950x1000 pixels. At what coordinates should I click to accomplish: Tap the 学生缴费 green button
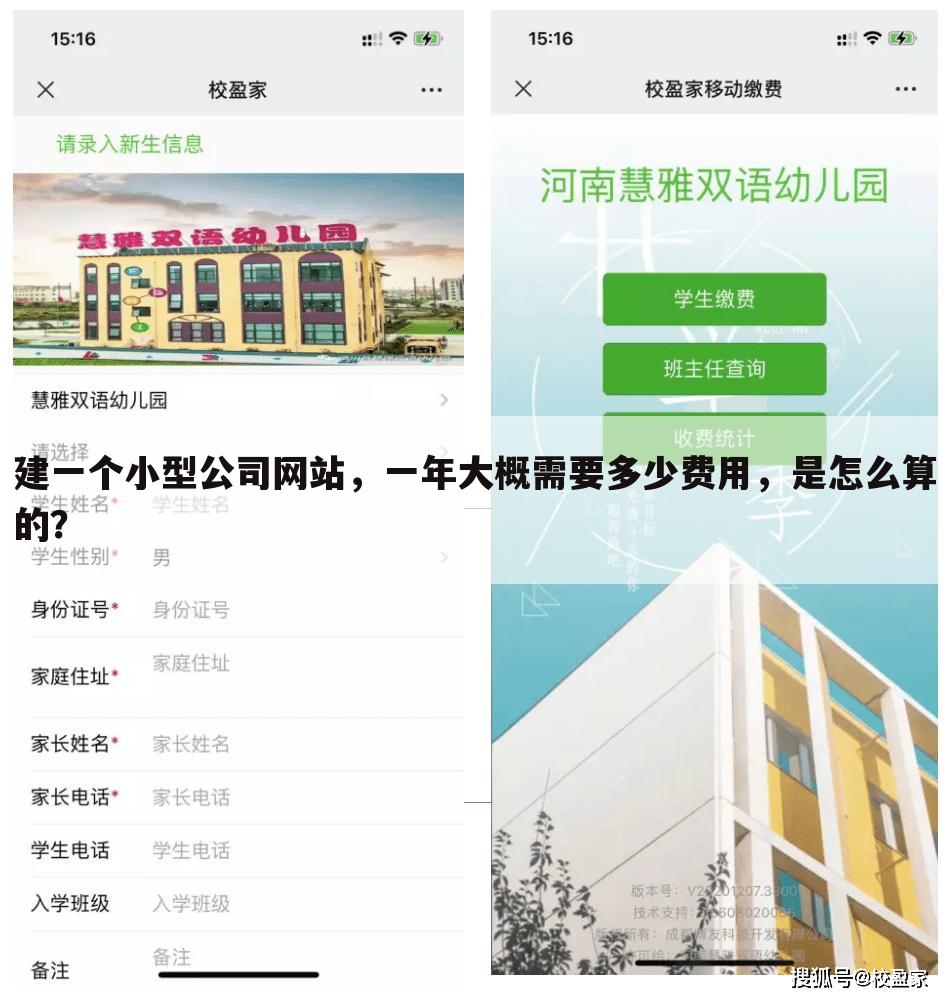(x=714, y=298)
